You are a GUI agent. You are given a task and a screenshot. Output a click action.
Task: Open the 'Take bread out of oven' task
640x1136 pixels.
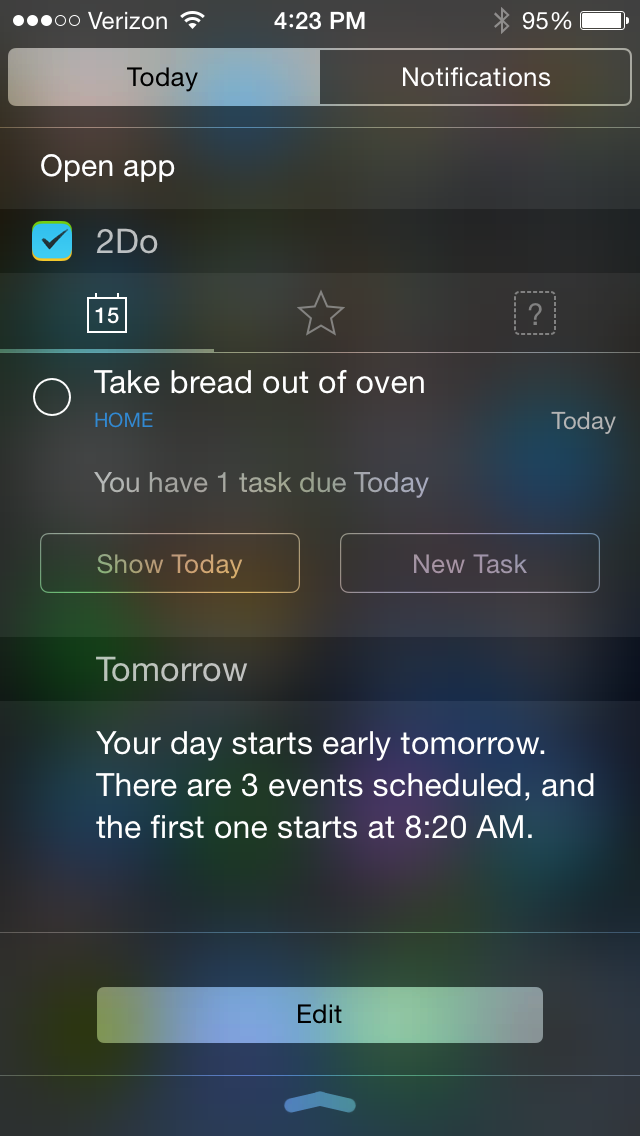260,383
